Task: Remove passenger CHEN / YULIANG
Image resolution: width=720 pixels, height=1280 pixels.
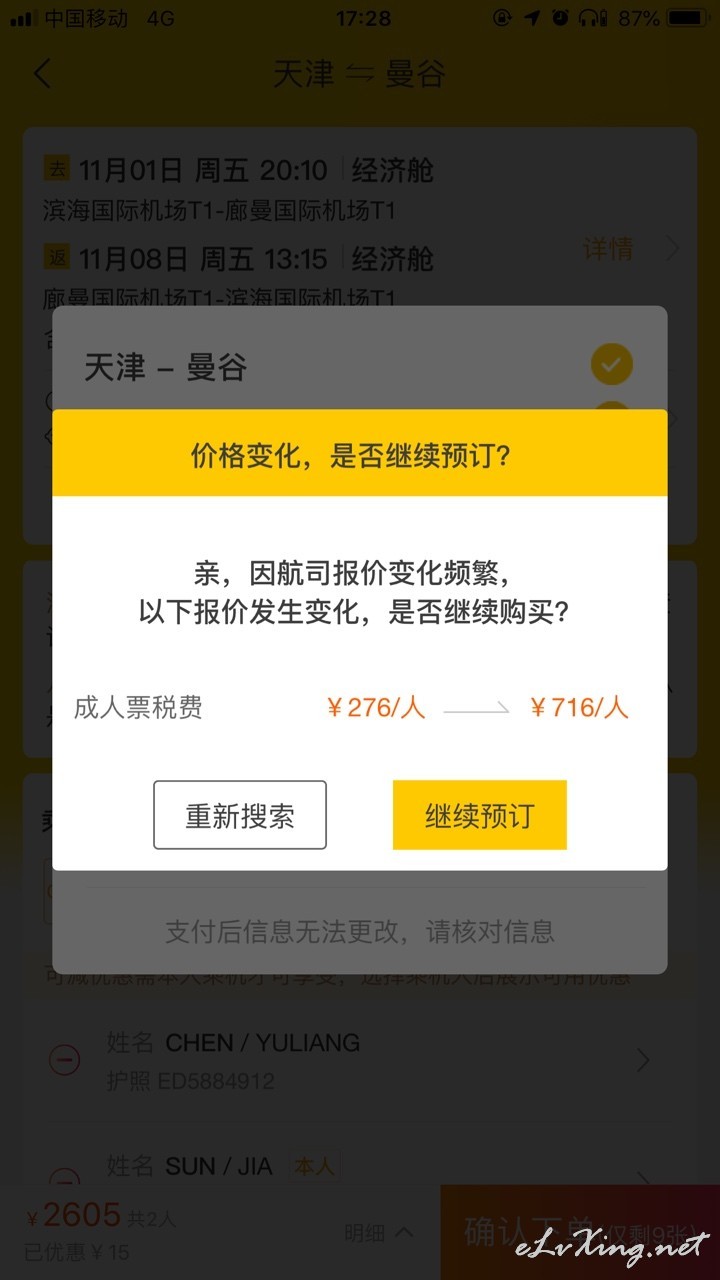Action: click(x=65, y=1061)
